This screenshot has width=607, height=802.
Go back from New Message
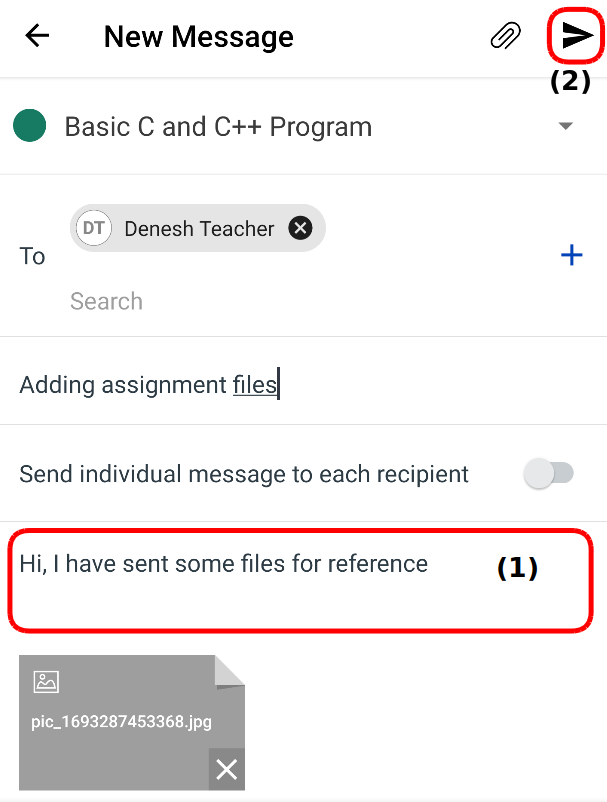(37, 37)
